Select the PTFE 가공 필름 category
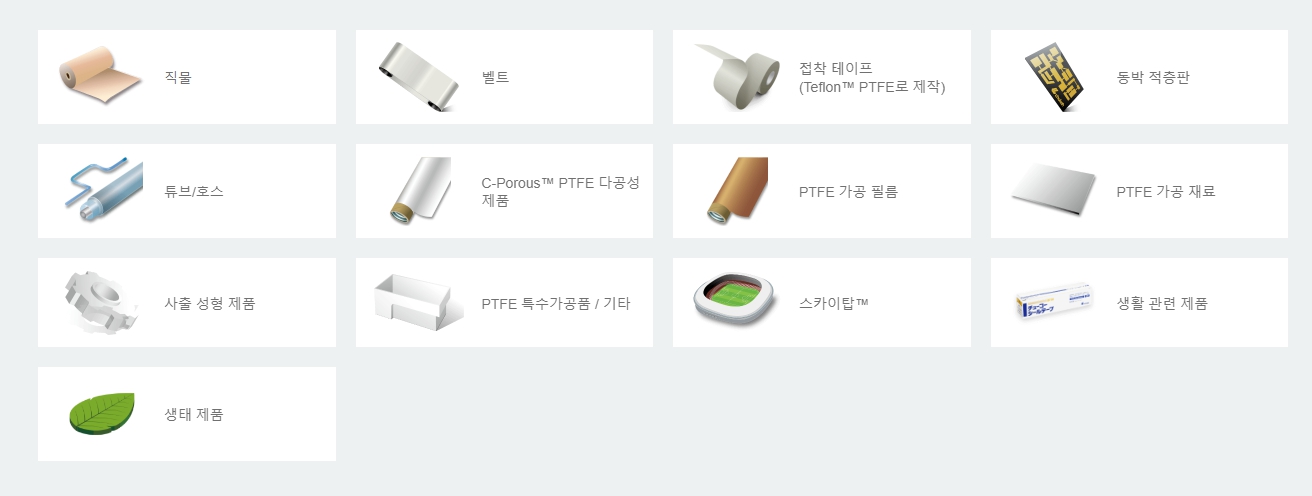1312x496 pixels. tap(821, 191)
